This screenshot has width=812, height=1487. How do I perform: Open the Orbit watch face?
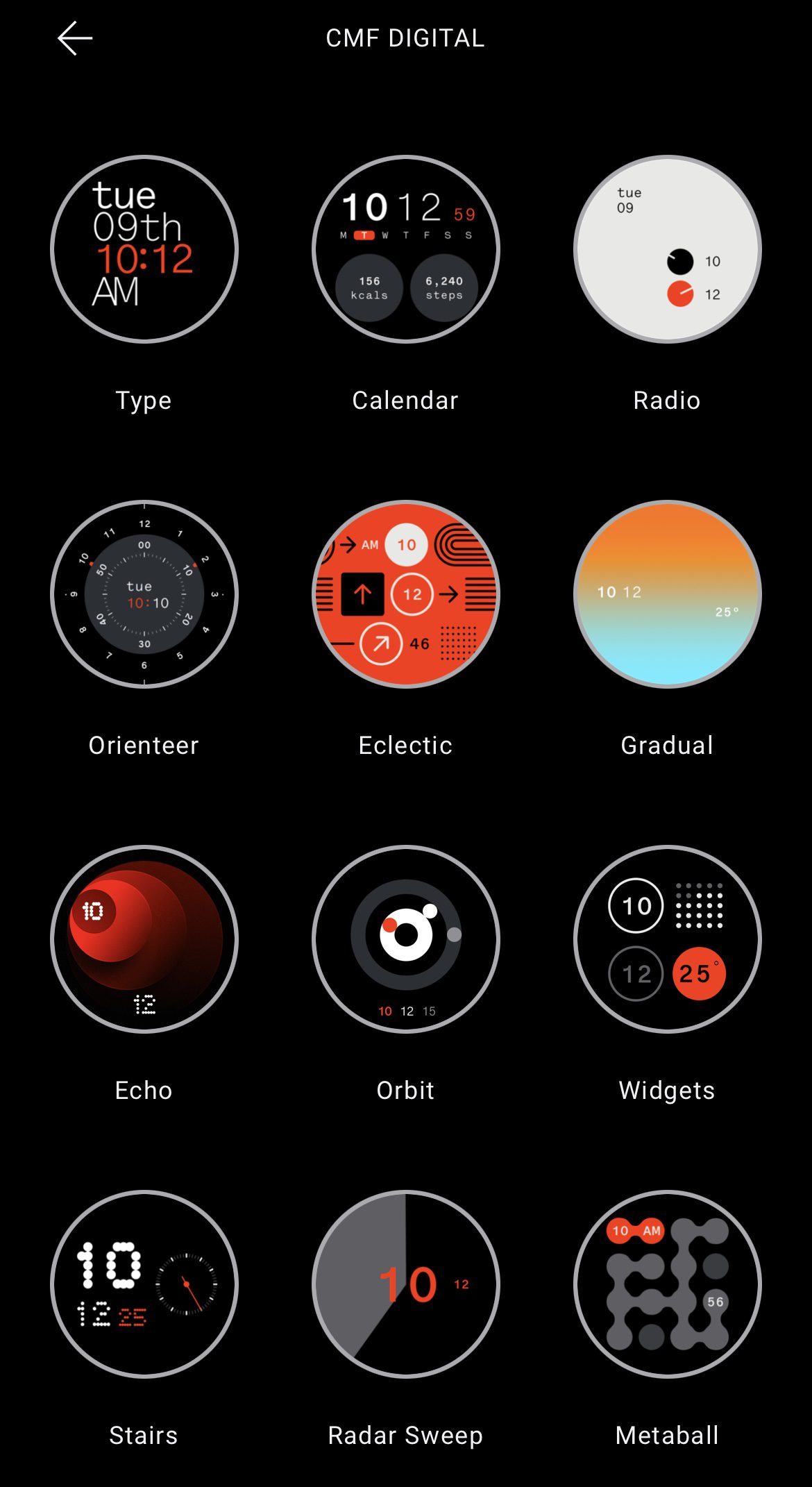(x=406, y=939)
